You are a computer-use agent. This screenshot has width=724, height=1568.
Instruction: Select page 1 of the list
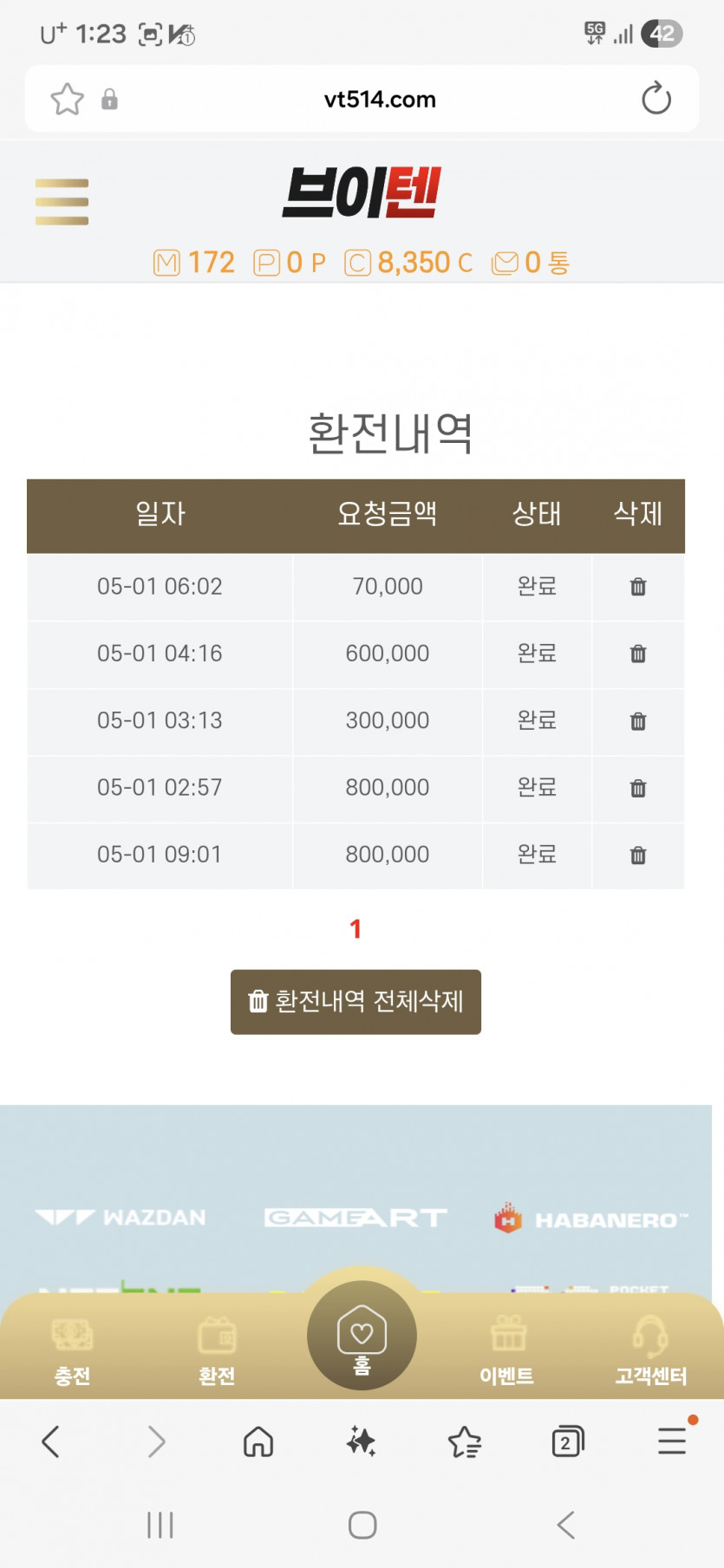click(x=355, y=929)
